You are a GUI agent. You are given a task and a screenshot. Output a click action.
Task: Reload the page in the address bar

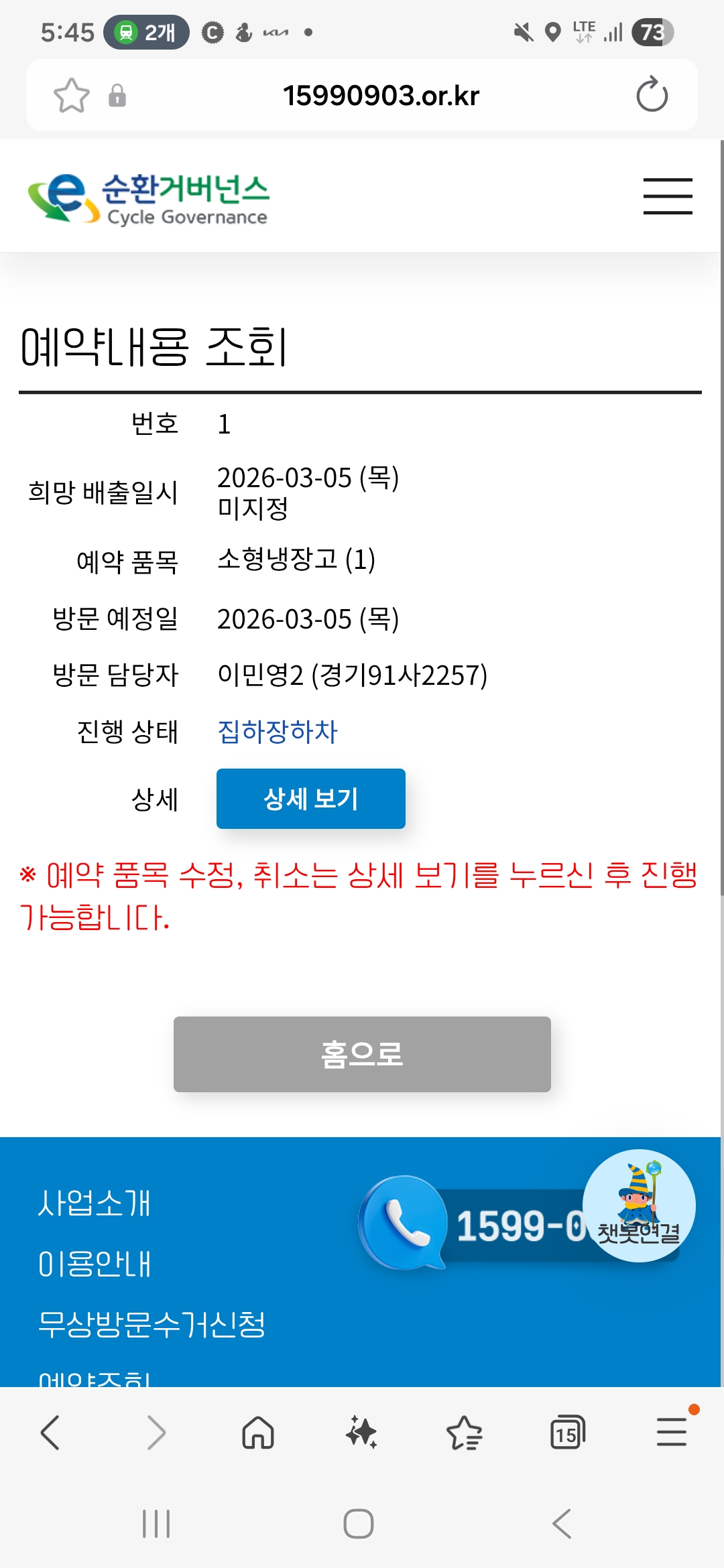pos(652,94)
